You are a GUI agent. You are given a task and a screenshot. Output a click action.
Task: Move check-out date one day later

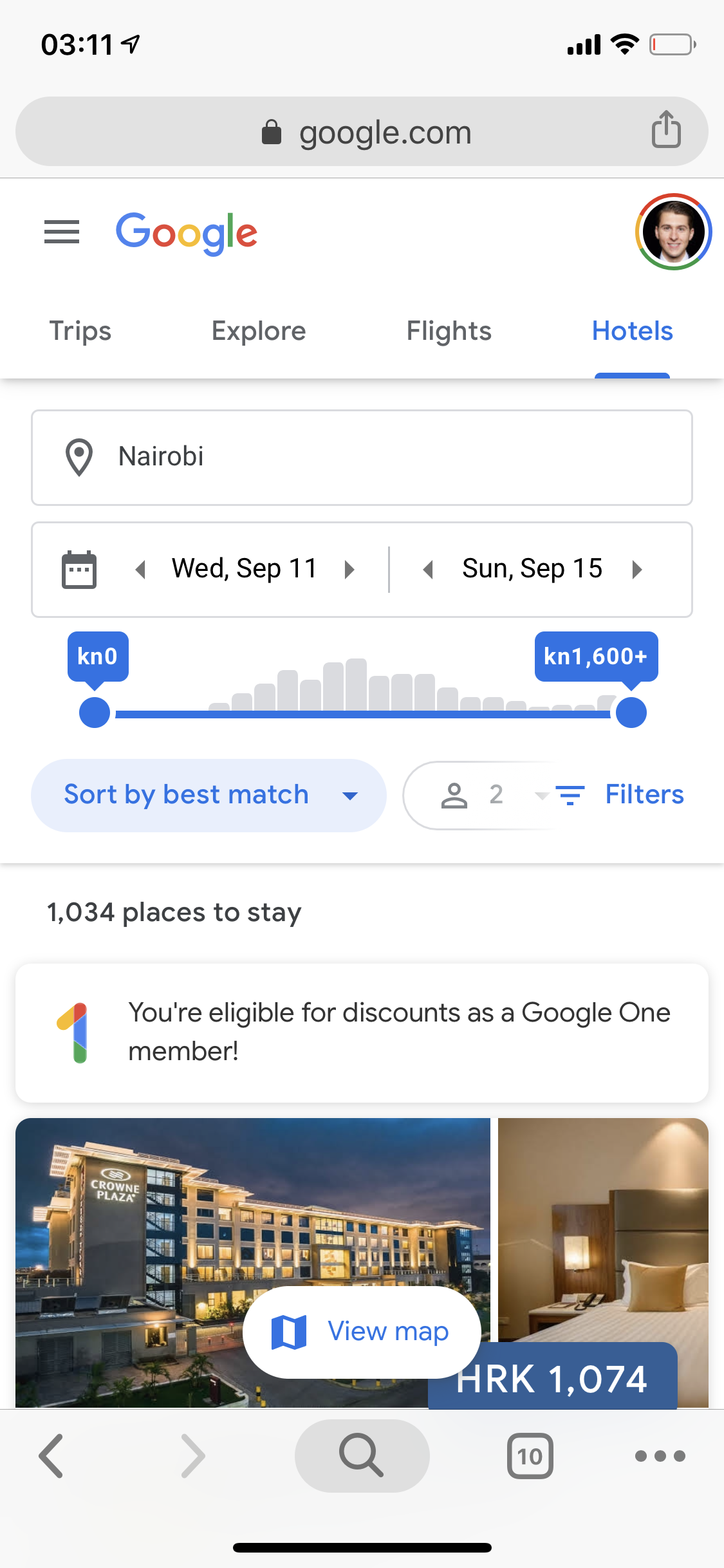coord(637,569)
